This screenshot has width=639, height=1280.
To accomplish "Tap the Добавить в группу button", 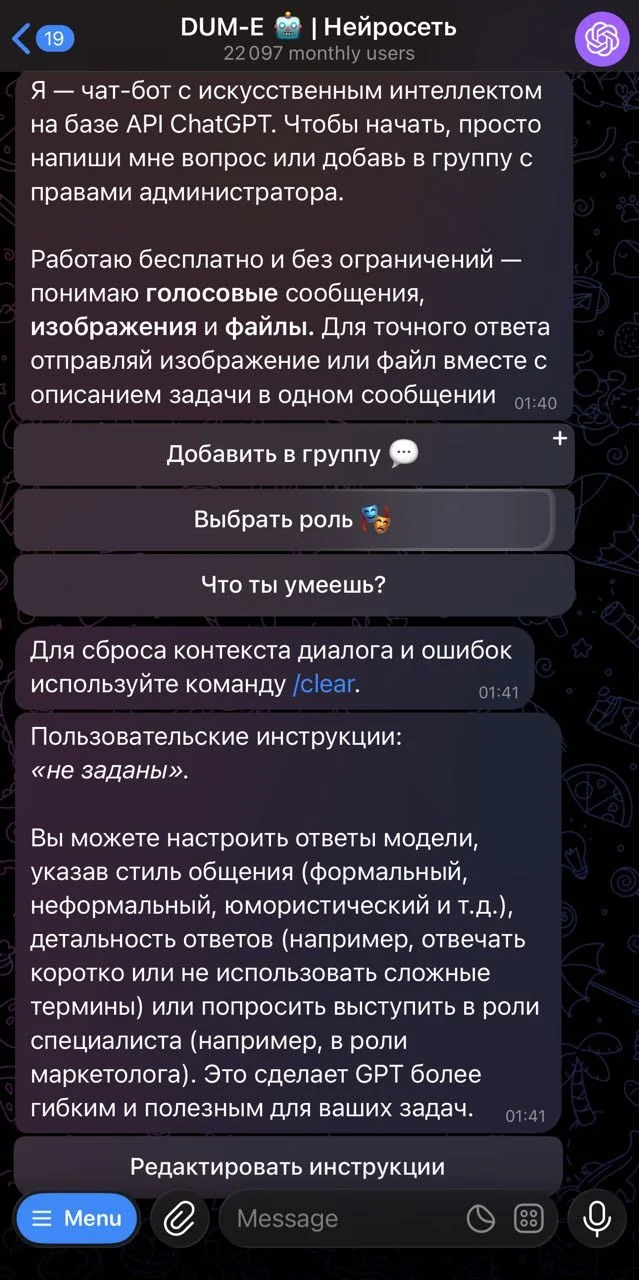I will [294, 454].
